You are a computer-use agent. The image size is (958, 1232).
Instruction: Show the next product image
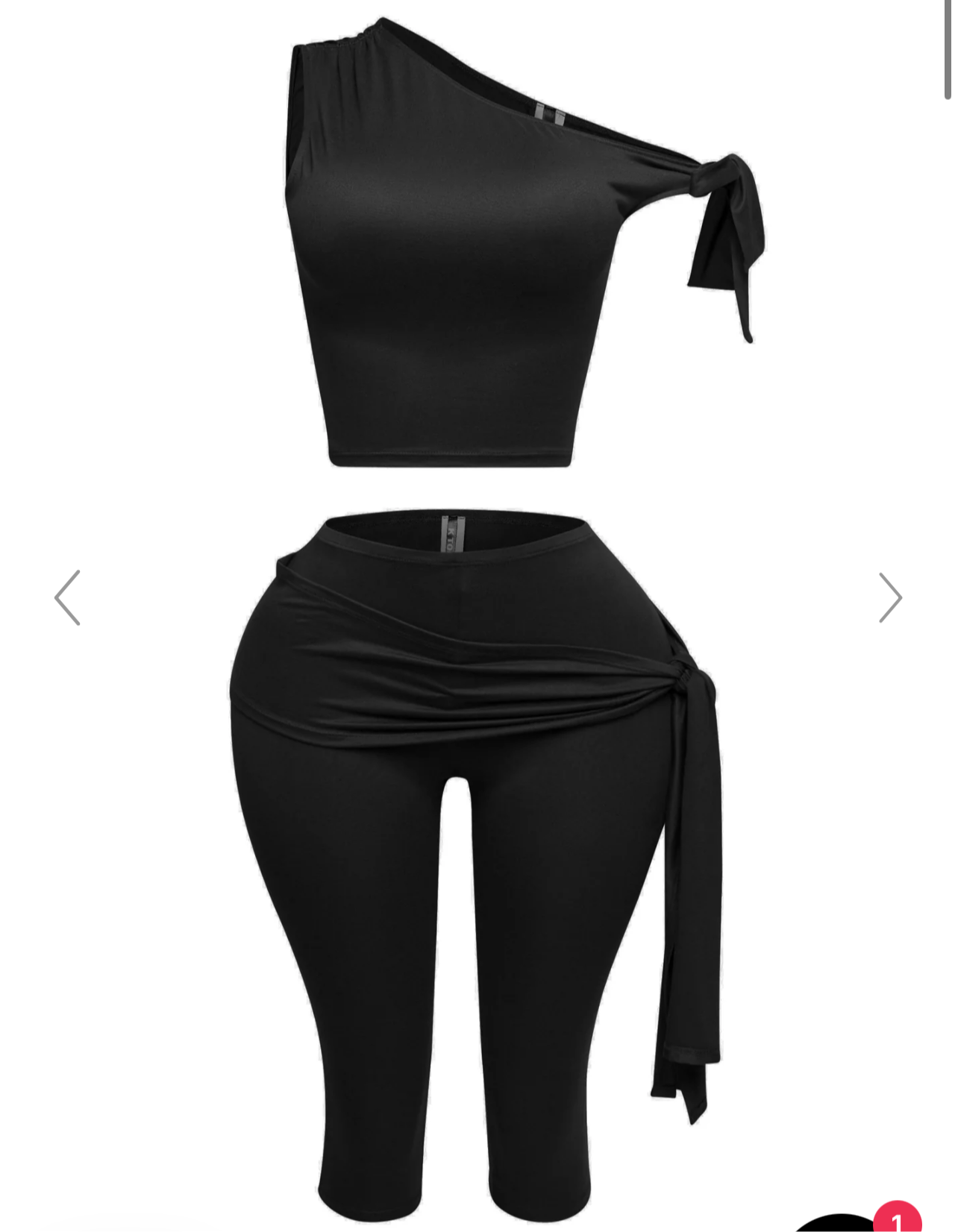pos(890,597)
